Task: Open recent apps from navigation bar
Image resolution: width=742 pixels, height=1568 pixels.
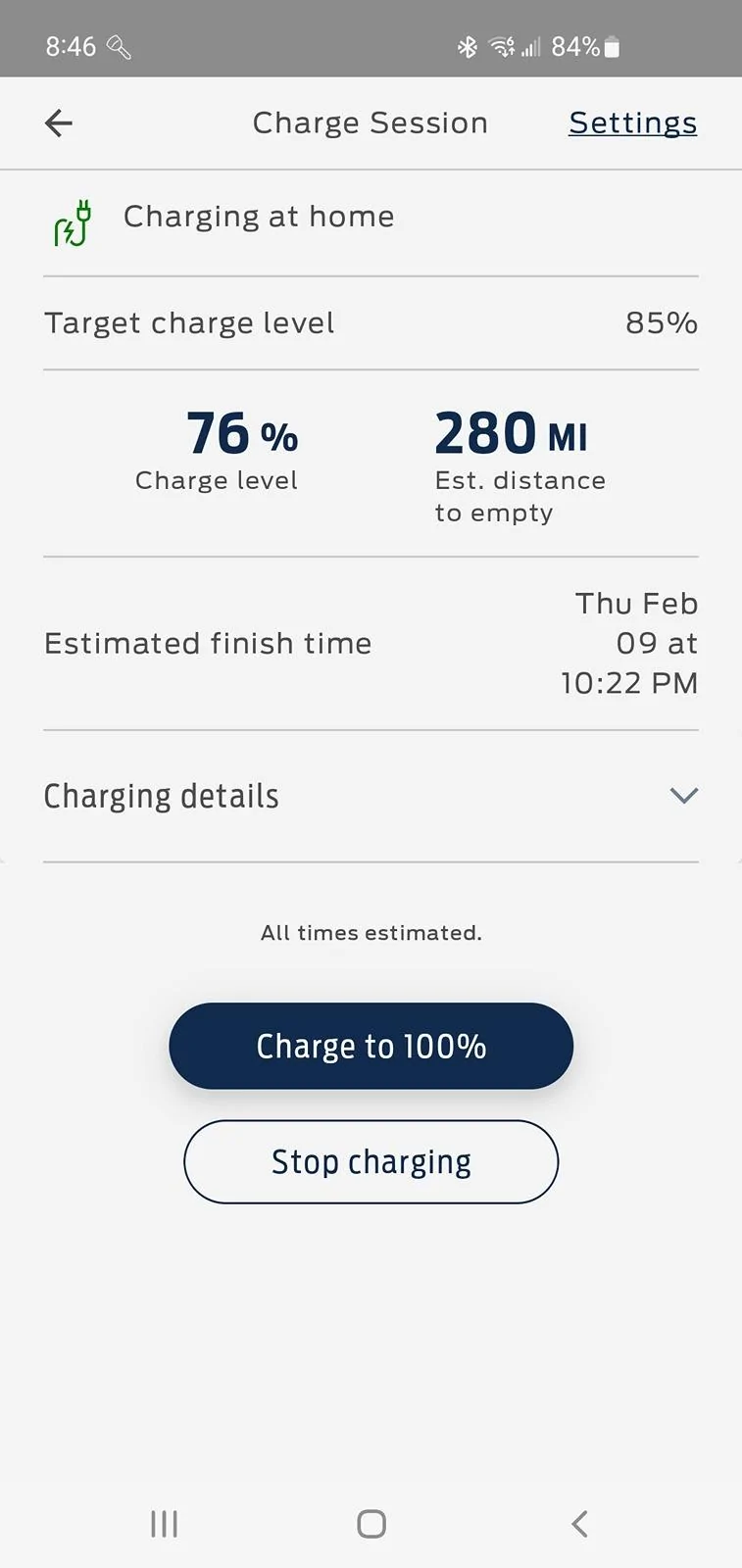Action: [x=164, y=1524]
